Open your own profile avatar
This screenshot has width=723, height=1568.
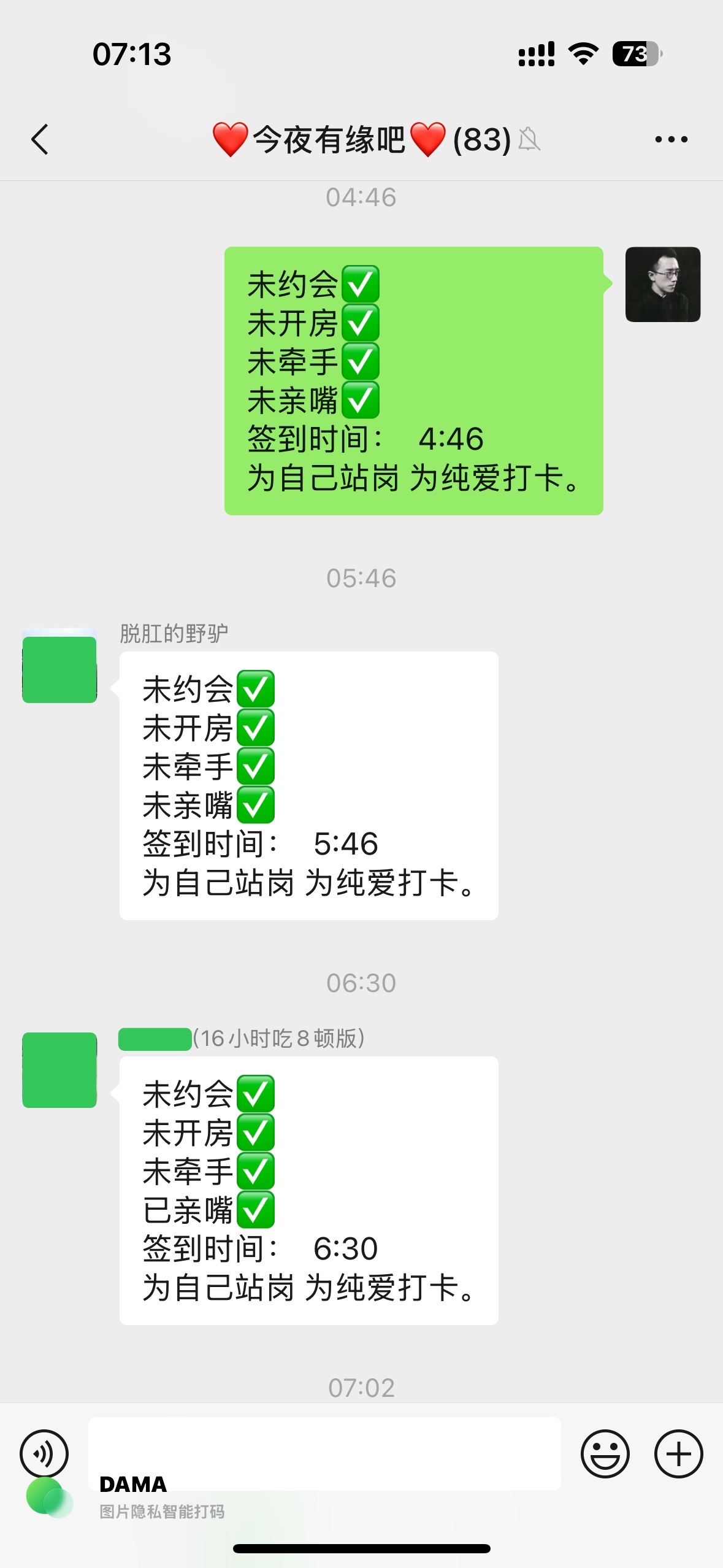[662, 284]
